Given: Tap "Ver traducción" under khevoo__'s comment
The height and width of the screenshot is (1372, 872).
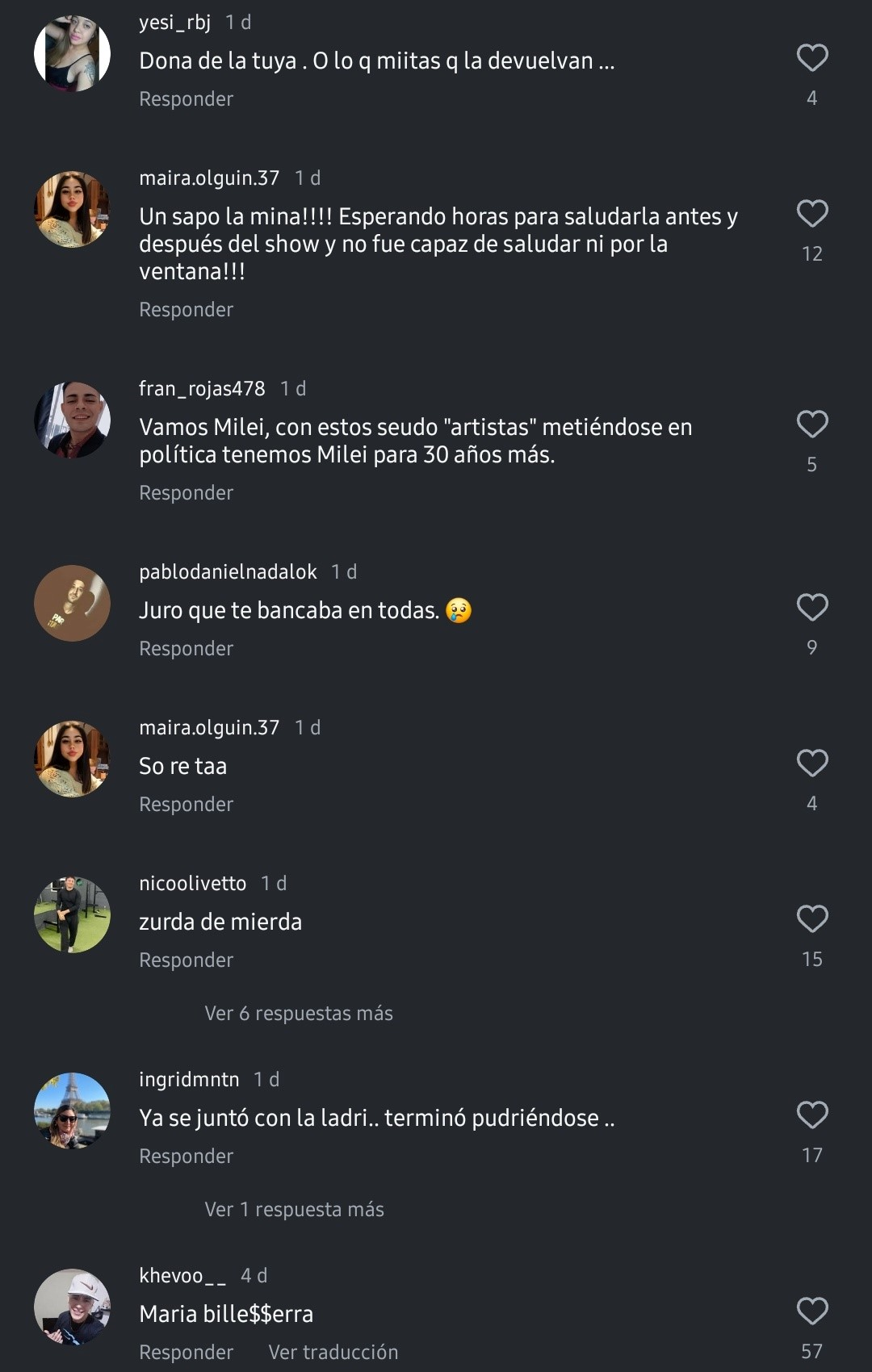Looking at the screenshot, I should (333, 1353).
